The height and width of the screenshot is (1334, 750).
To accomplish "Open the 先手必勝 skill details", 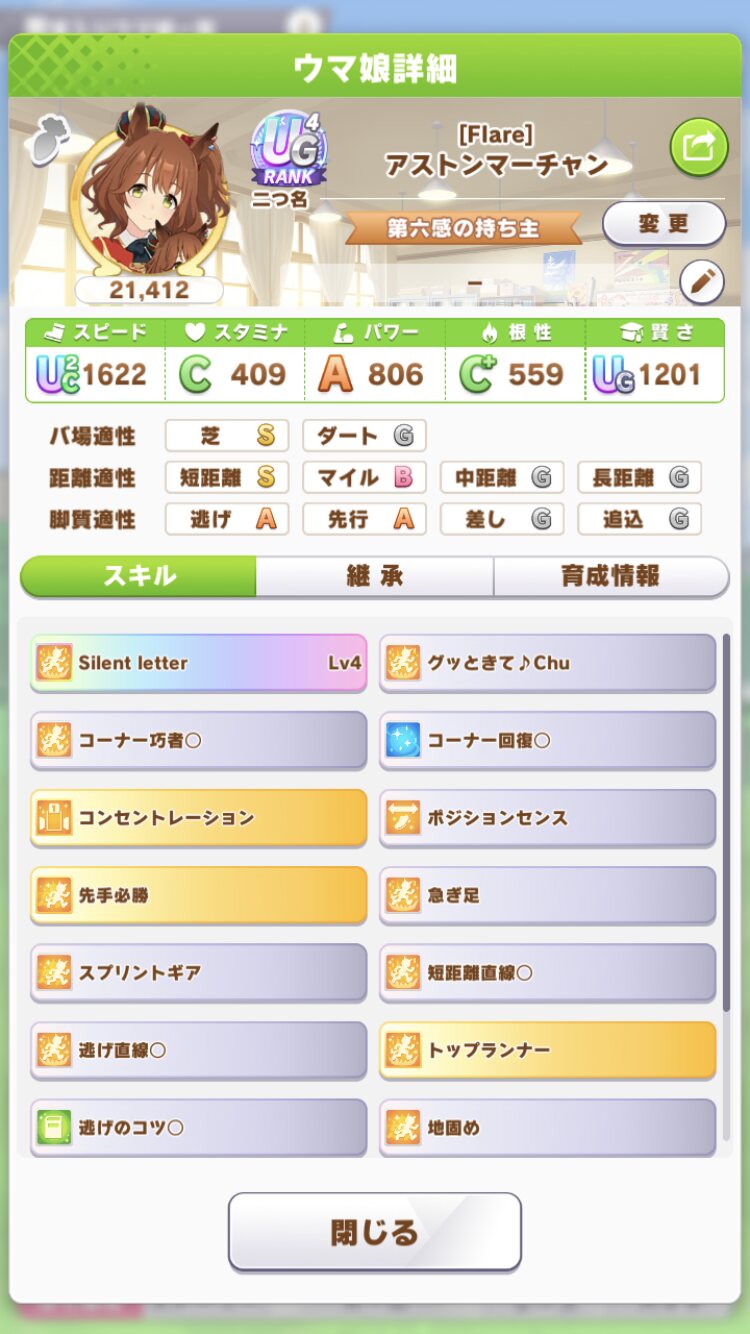I will point(198,895).
